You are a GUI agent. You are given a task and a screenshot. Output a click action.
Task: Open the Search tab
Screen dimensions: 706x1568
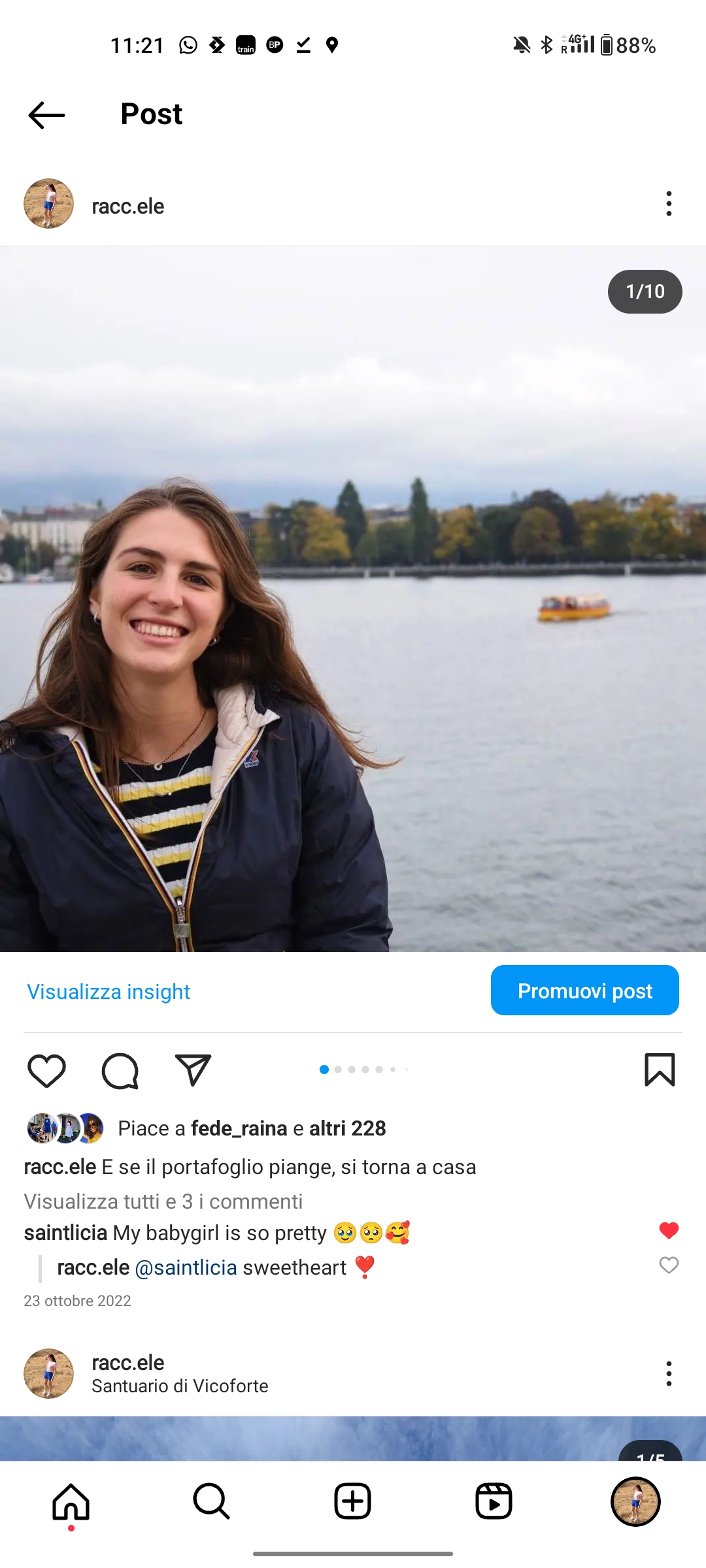(x=211, y=1501)
